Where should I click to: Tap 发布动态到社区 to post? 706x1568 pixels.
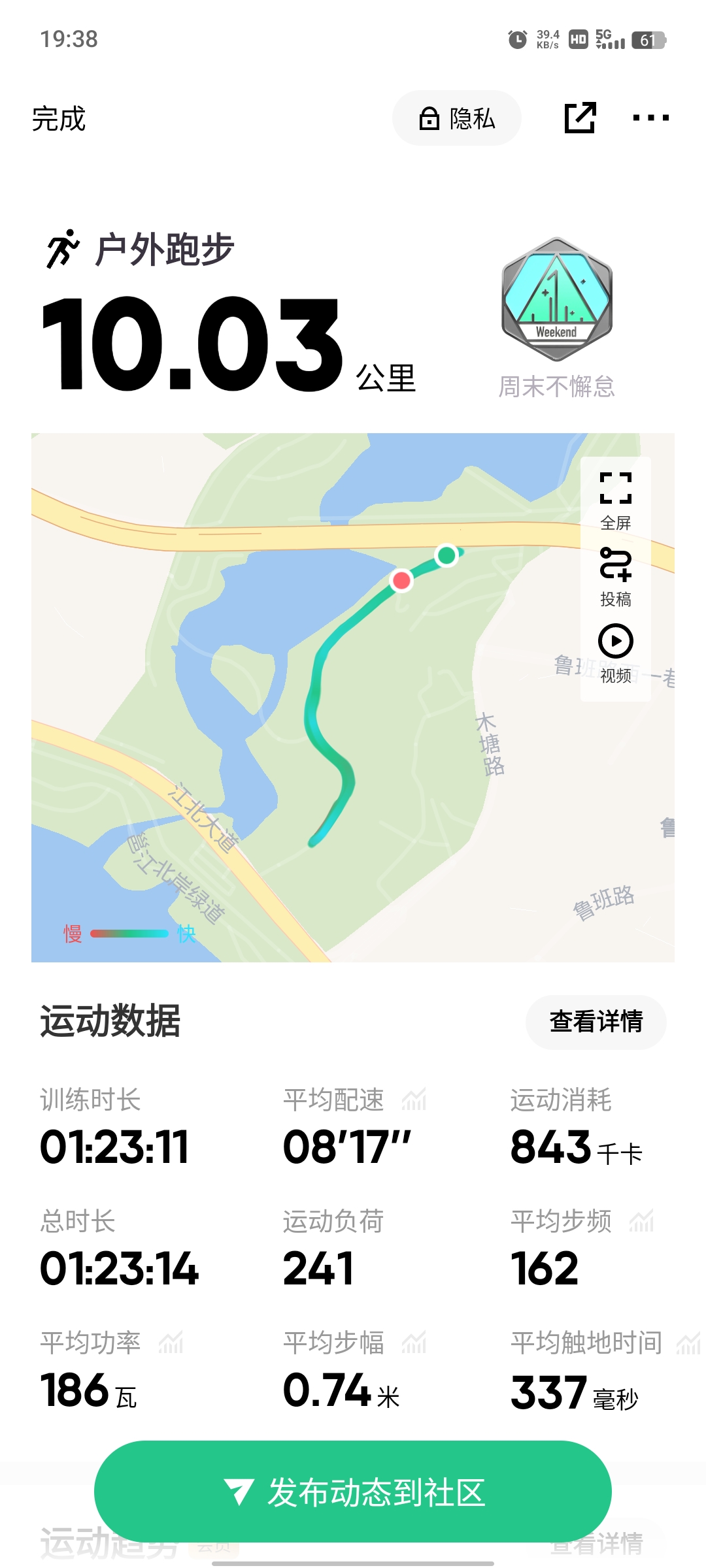[x=353, y=1492]
